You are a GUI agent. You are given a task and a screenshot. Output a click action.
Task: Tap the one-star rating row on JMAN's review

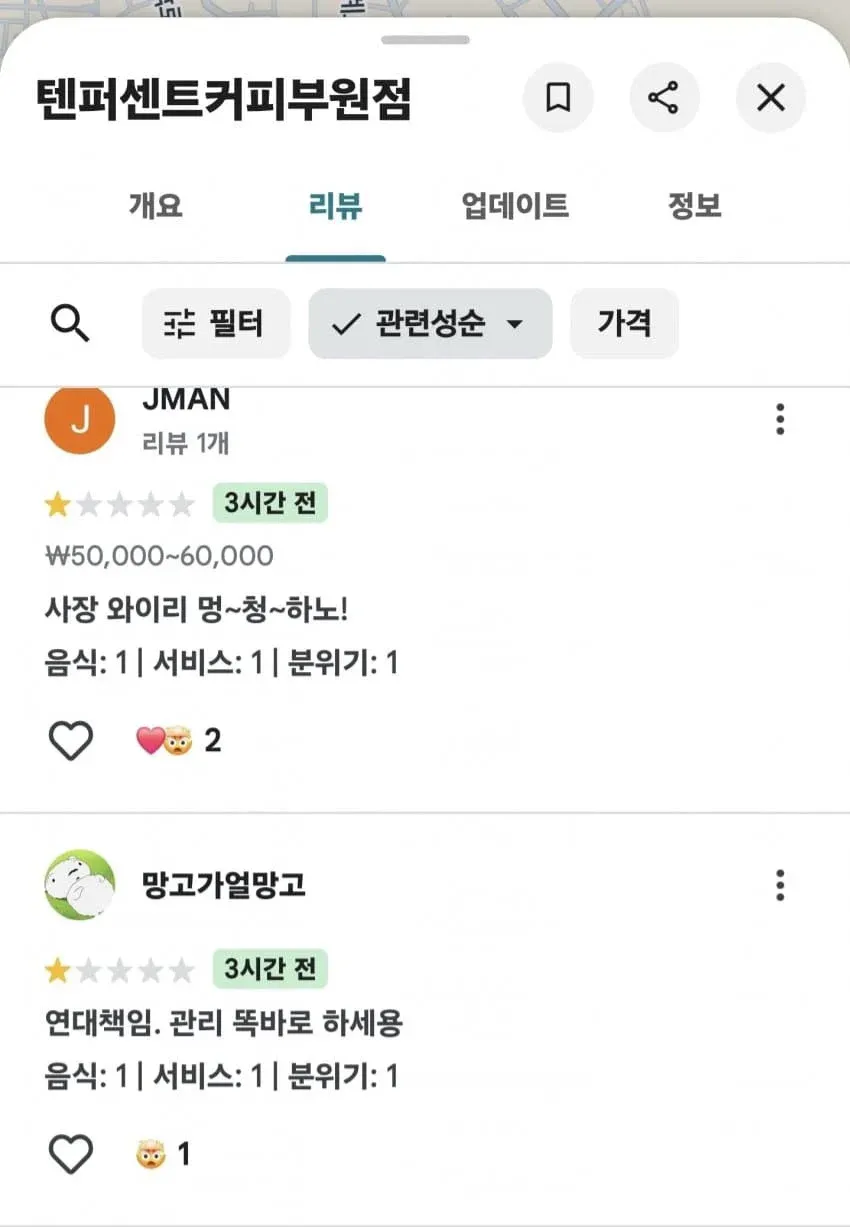(120, 503)
